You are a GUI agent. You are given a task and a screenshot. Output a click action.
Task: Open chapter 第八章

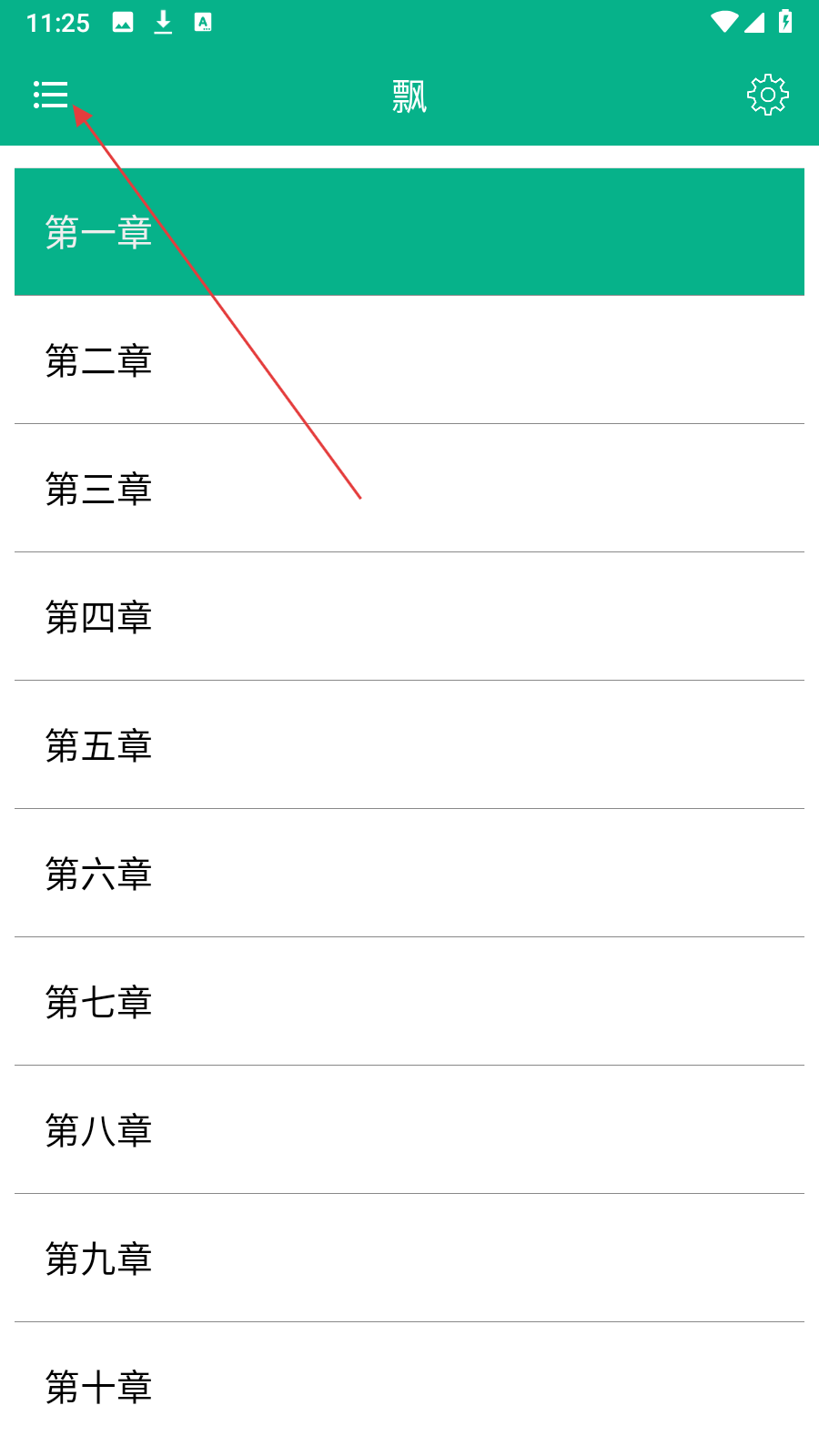click(409, 1130)
